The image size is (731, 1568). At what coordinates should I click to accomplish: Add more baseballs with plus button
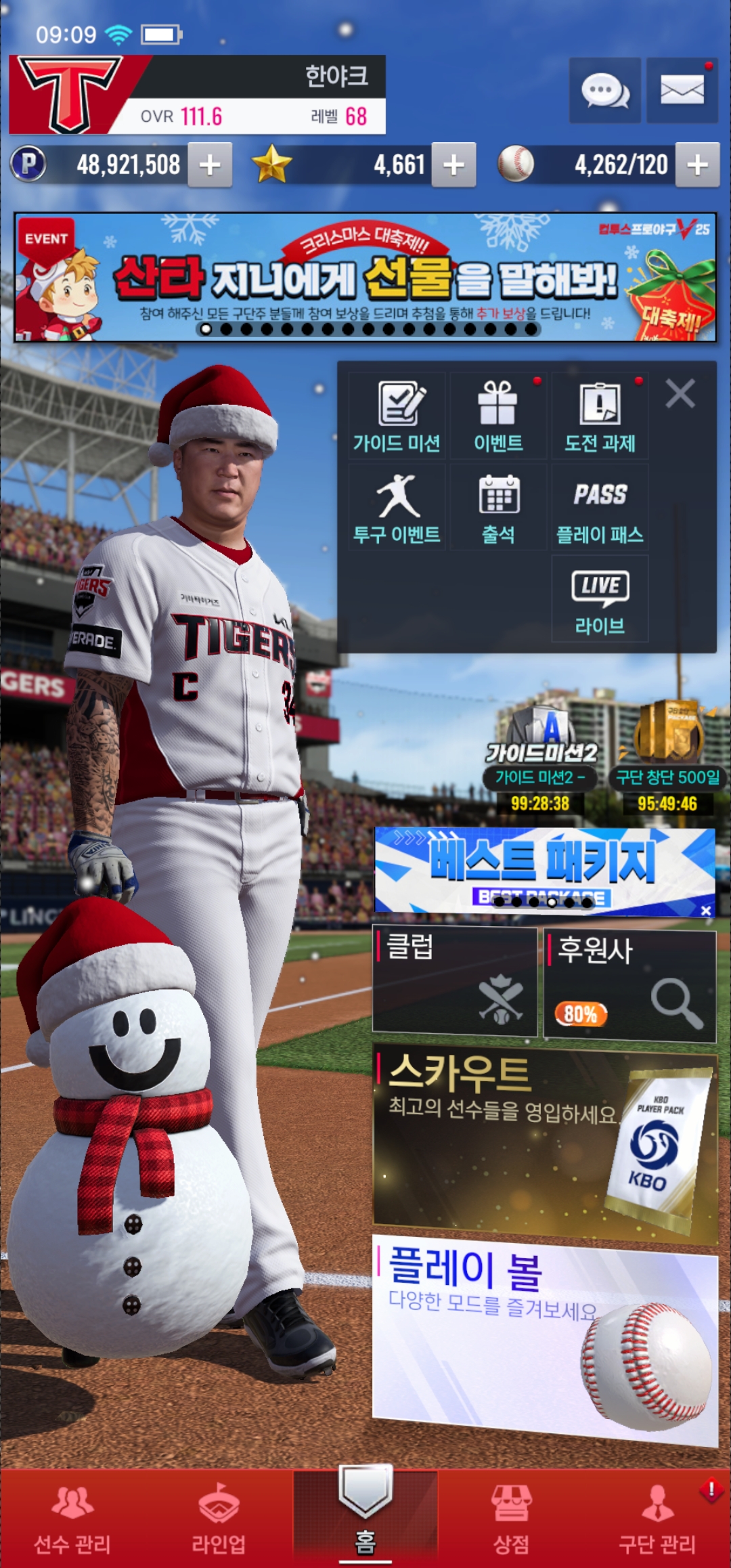697,165
